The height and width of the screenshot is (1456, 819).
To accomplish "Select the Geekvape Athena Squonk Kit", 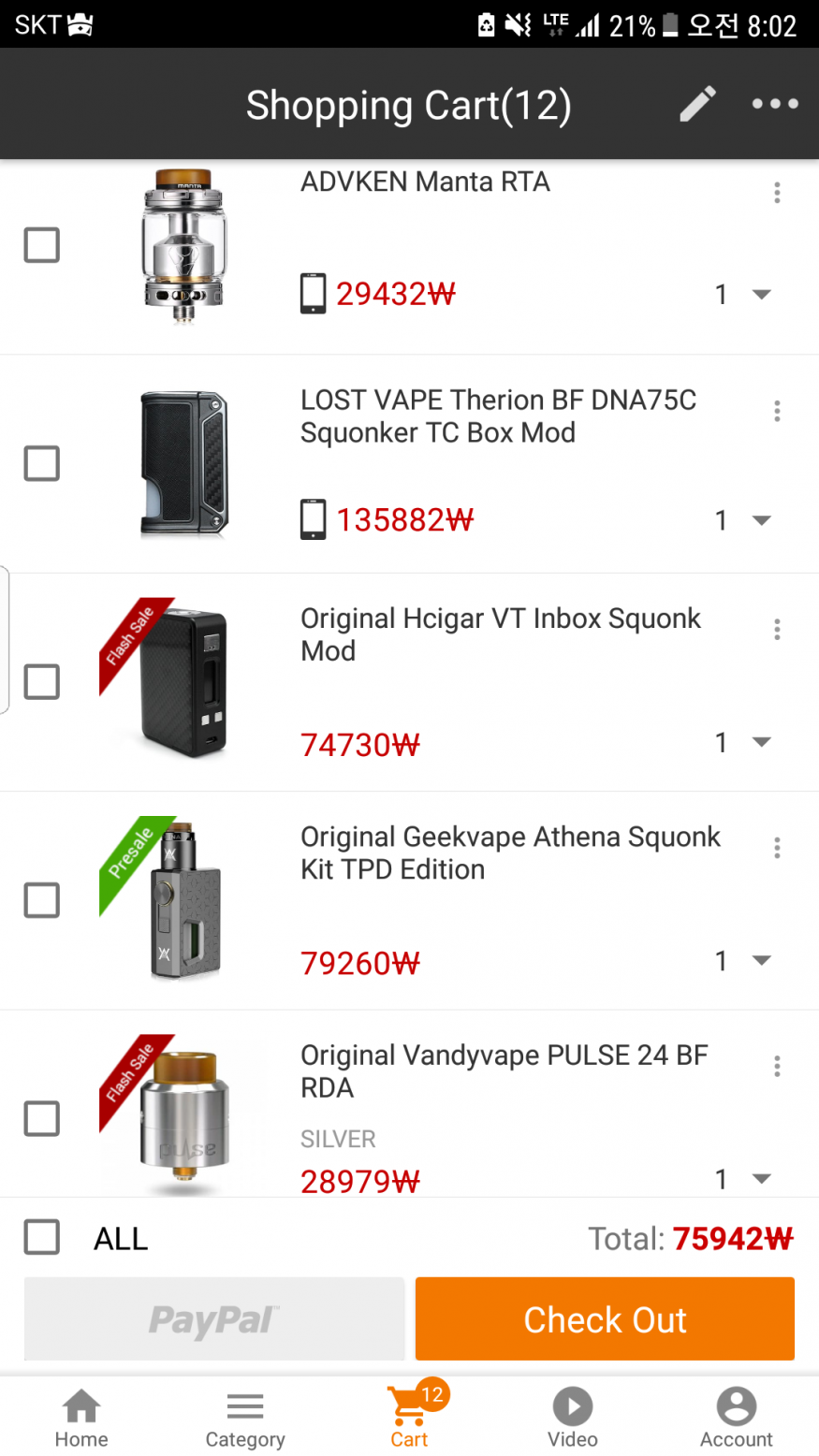I will click(x=41, y=900).
